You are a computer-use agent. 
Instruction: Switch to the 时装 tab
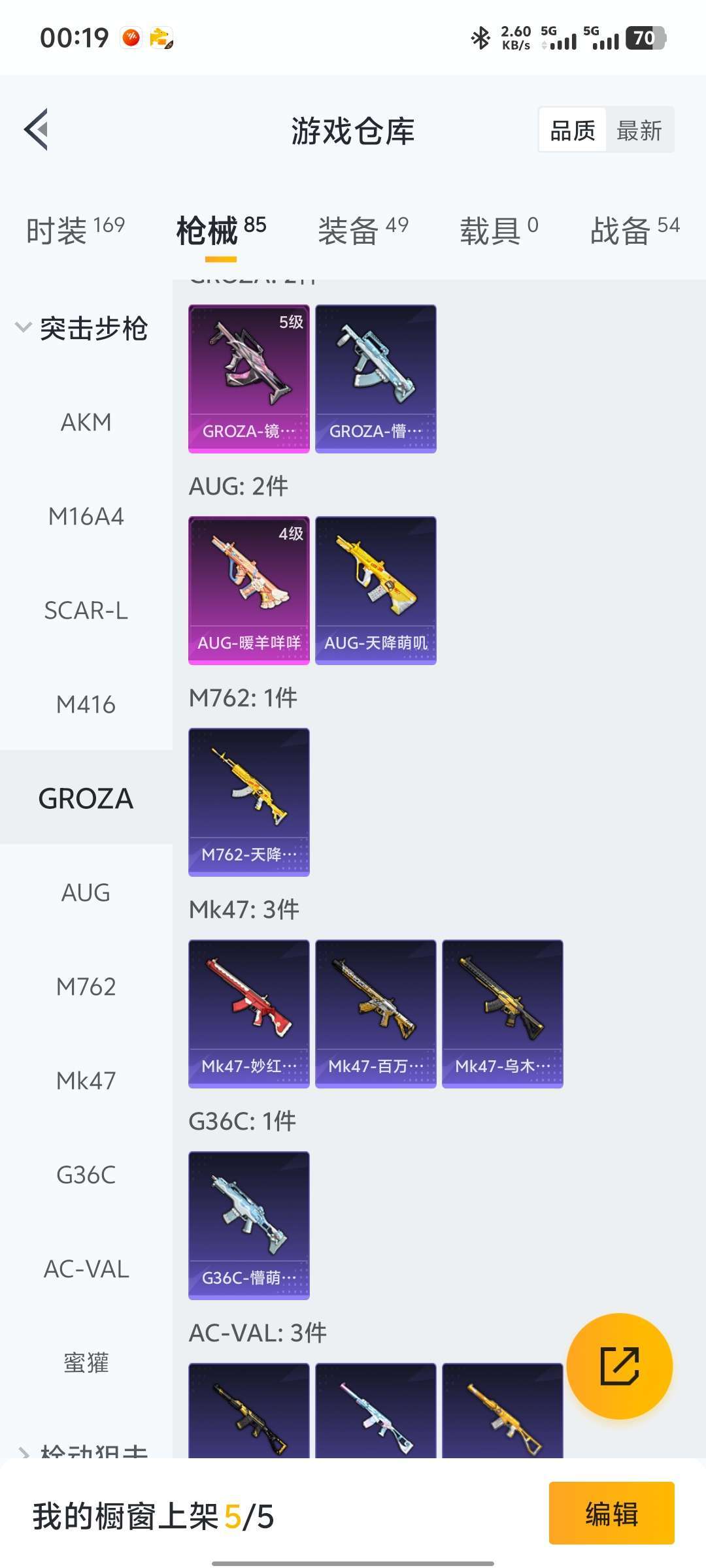[75, 230]
